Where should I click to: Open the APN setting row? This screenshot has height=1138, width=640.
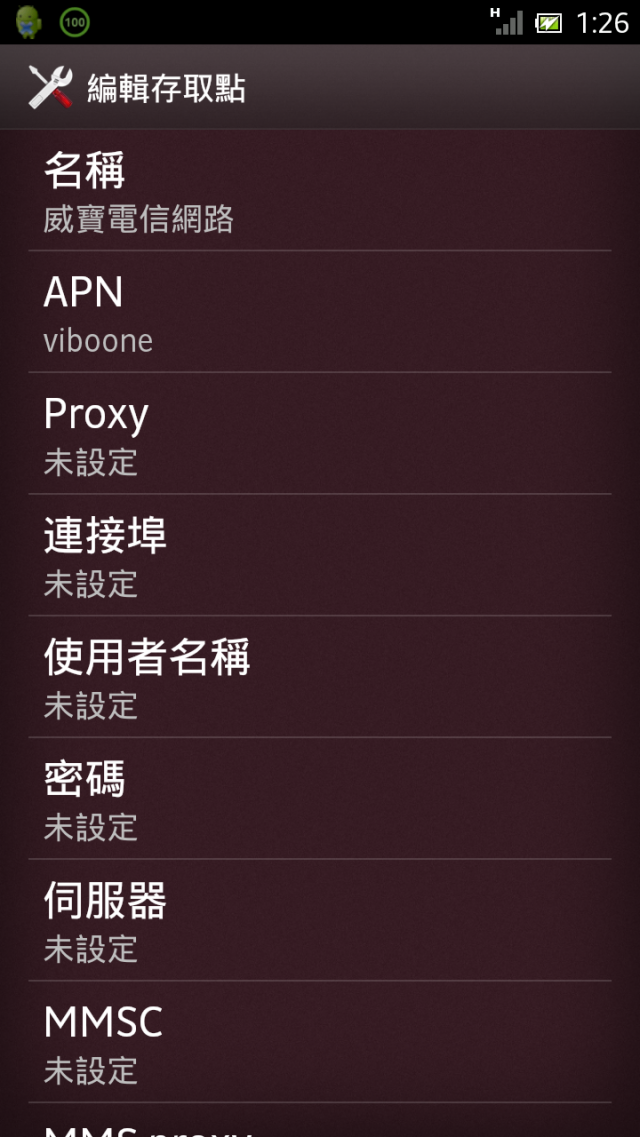pos(320,312)
